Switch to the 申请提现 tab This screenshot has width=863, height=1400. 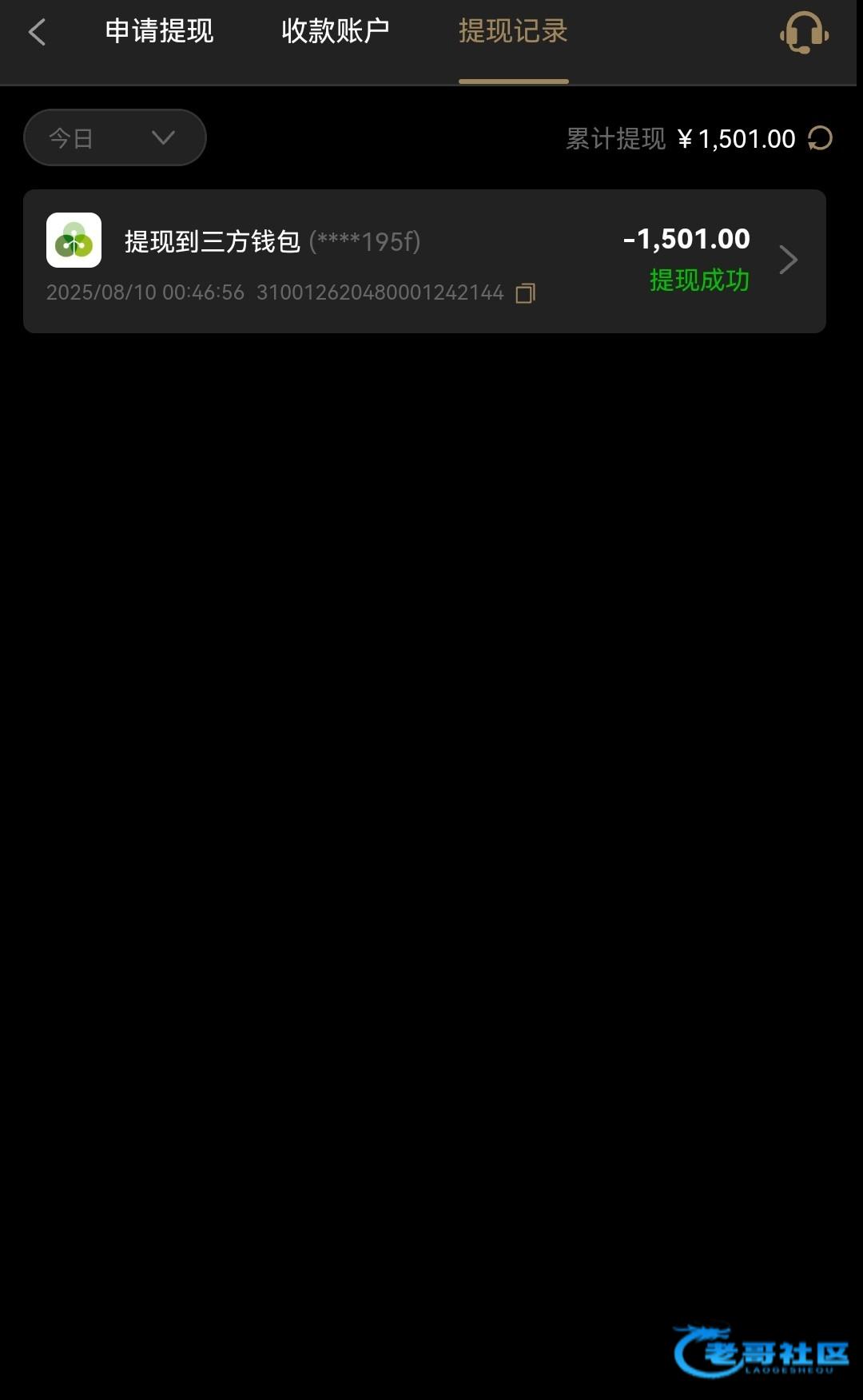[x=159, y=31]
